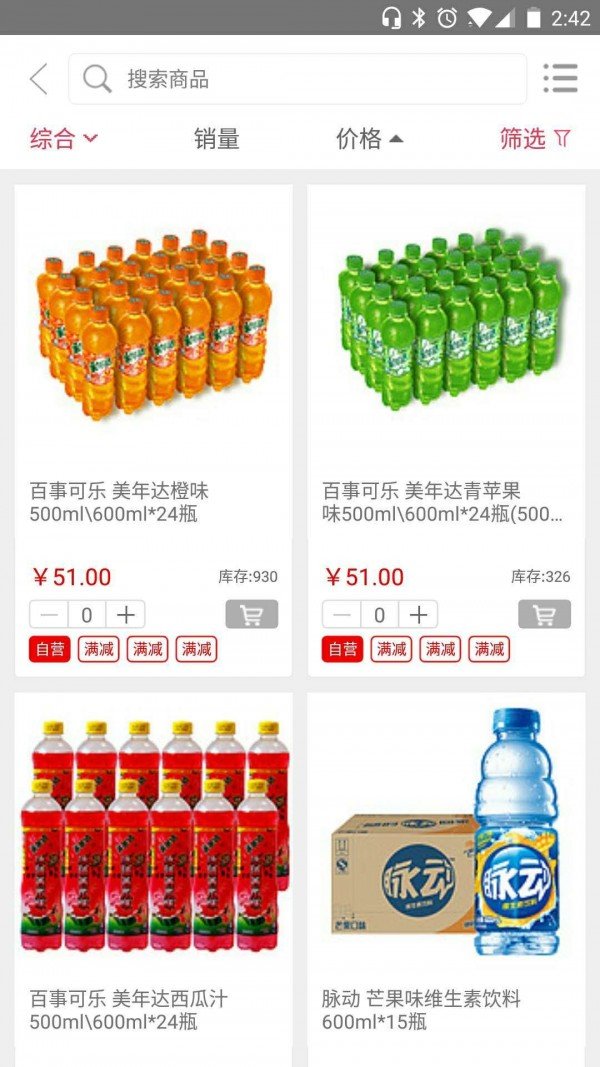Open the 美年达青苹果味 product card

coord(446,330)
